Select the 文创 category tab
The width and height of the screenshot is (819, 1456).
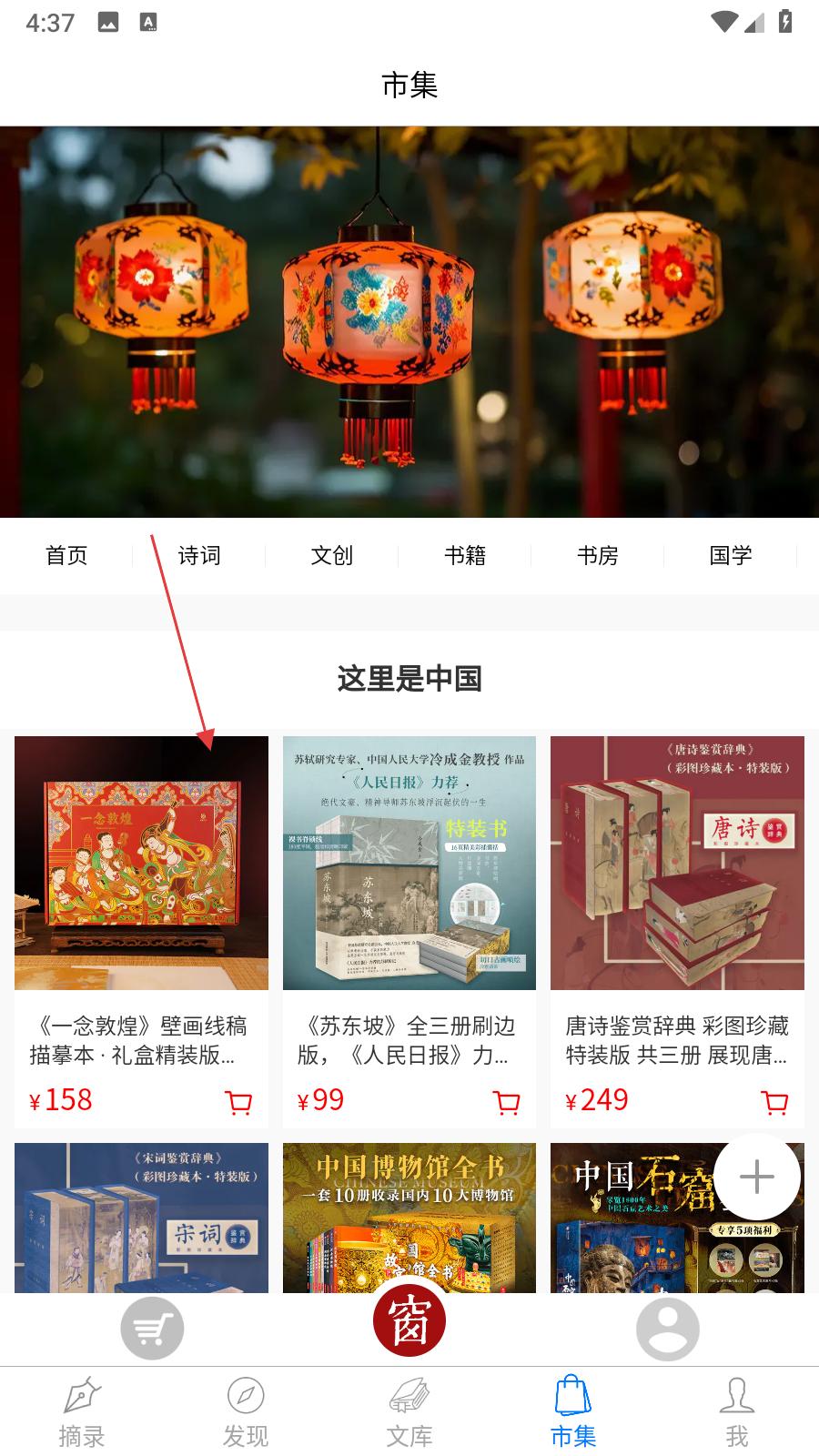332,555
